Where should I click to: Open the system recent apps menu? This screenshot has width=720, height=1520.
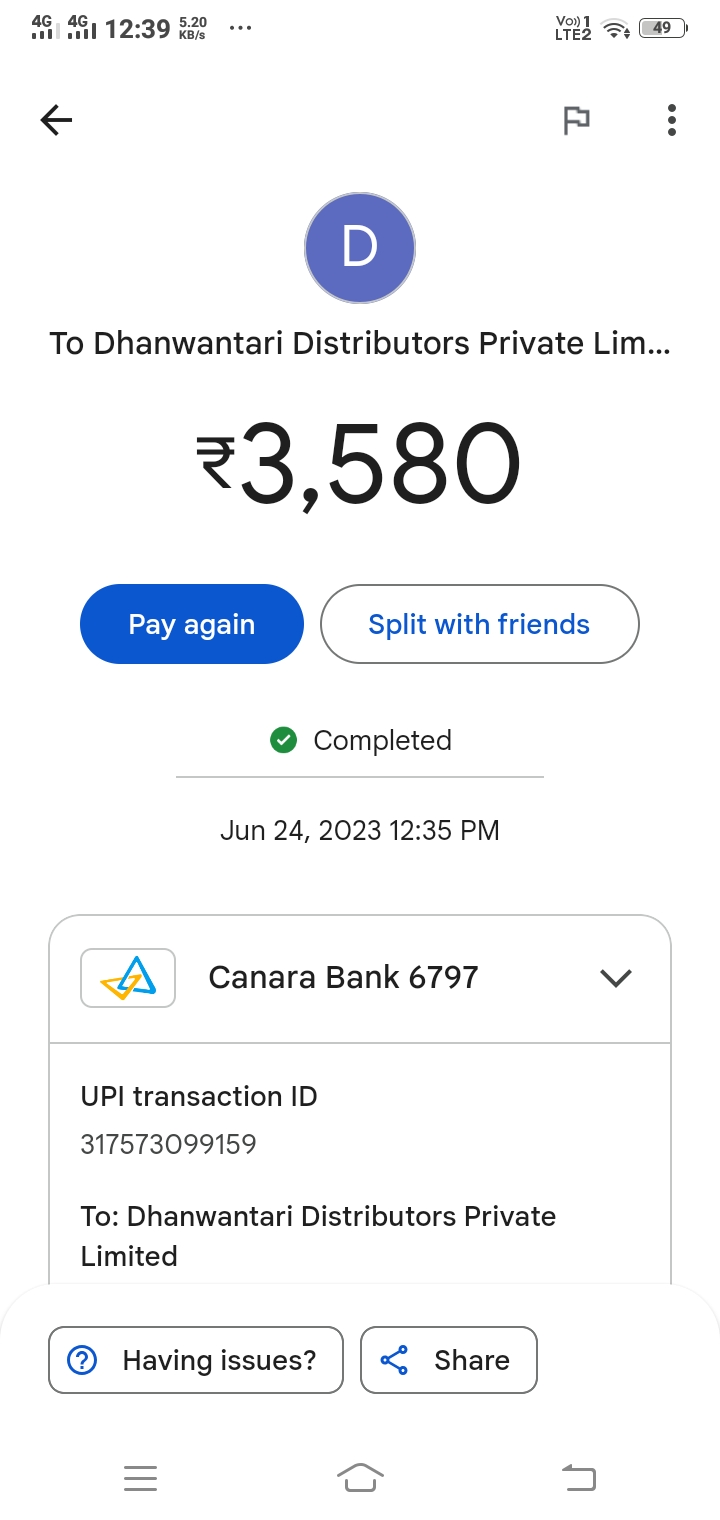pos(140,1478)
